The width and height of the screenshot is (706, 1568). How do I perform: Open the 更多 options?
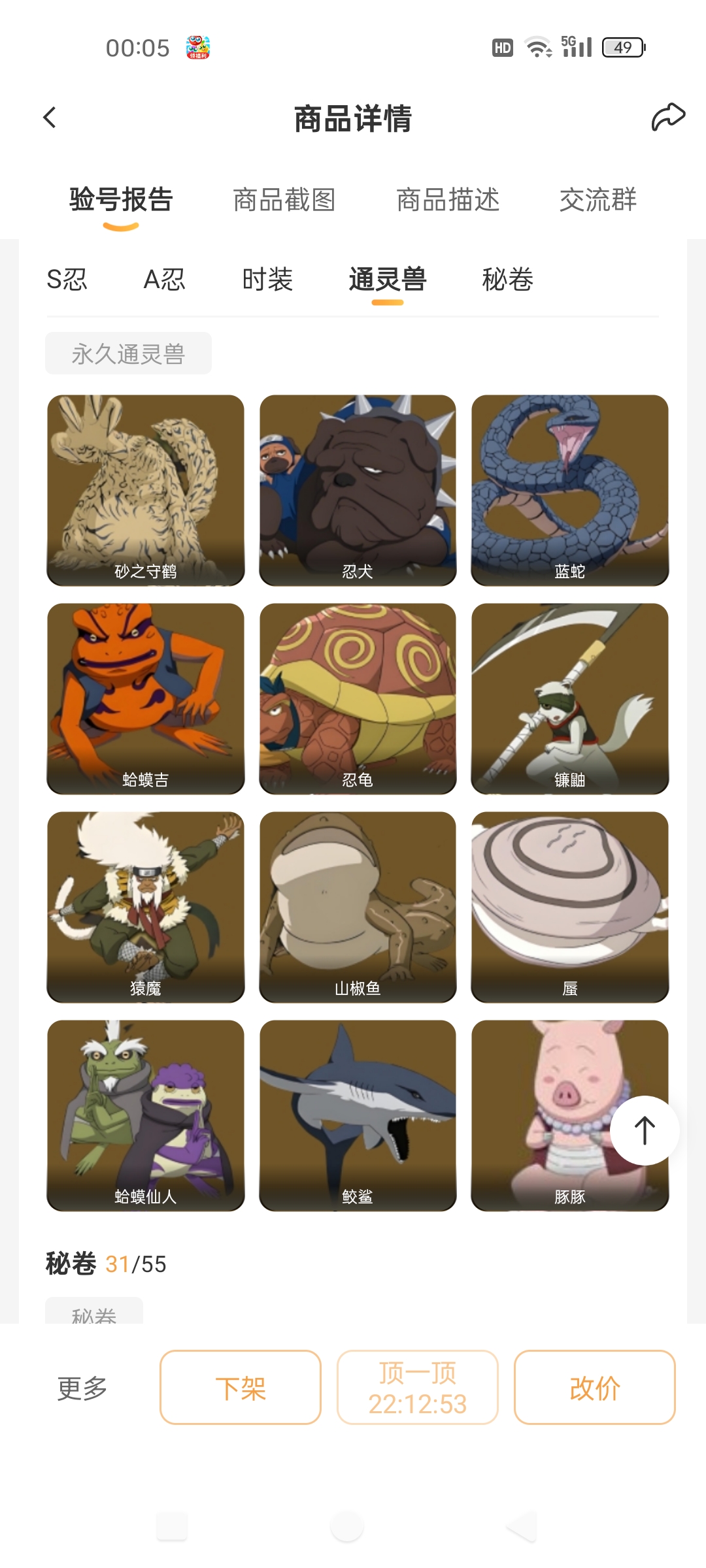[82, 1388]
